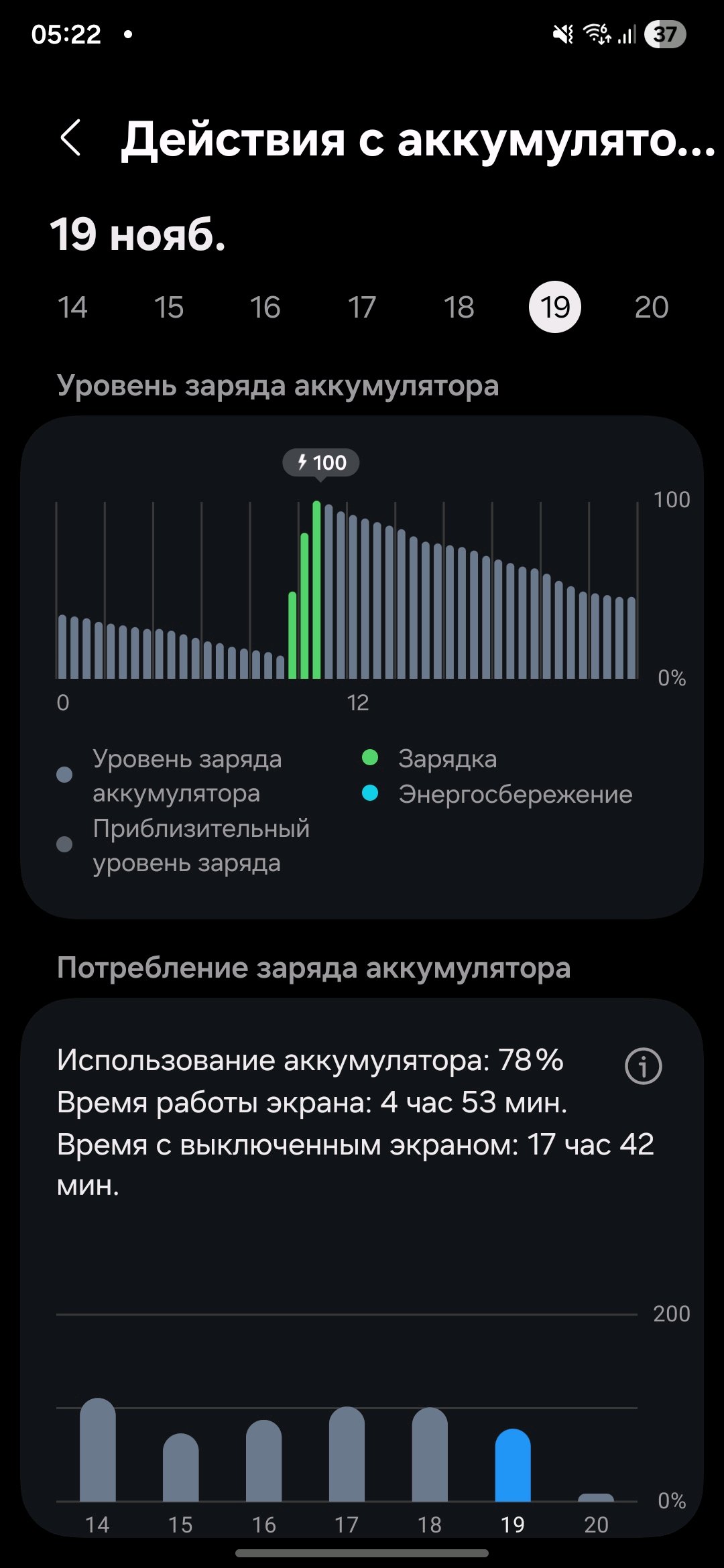Tap the usage bar for day 18
Screen dimensions: 724x1568
(430, 1454)
